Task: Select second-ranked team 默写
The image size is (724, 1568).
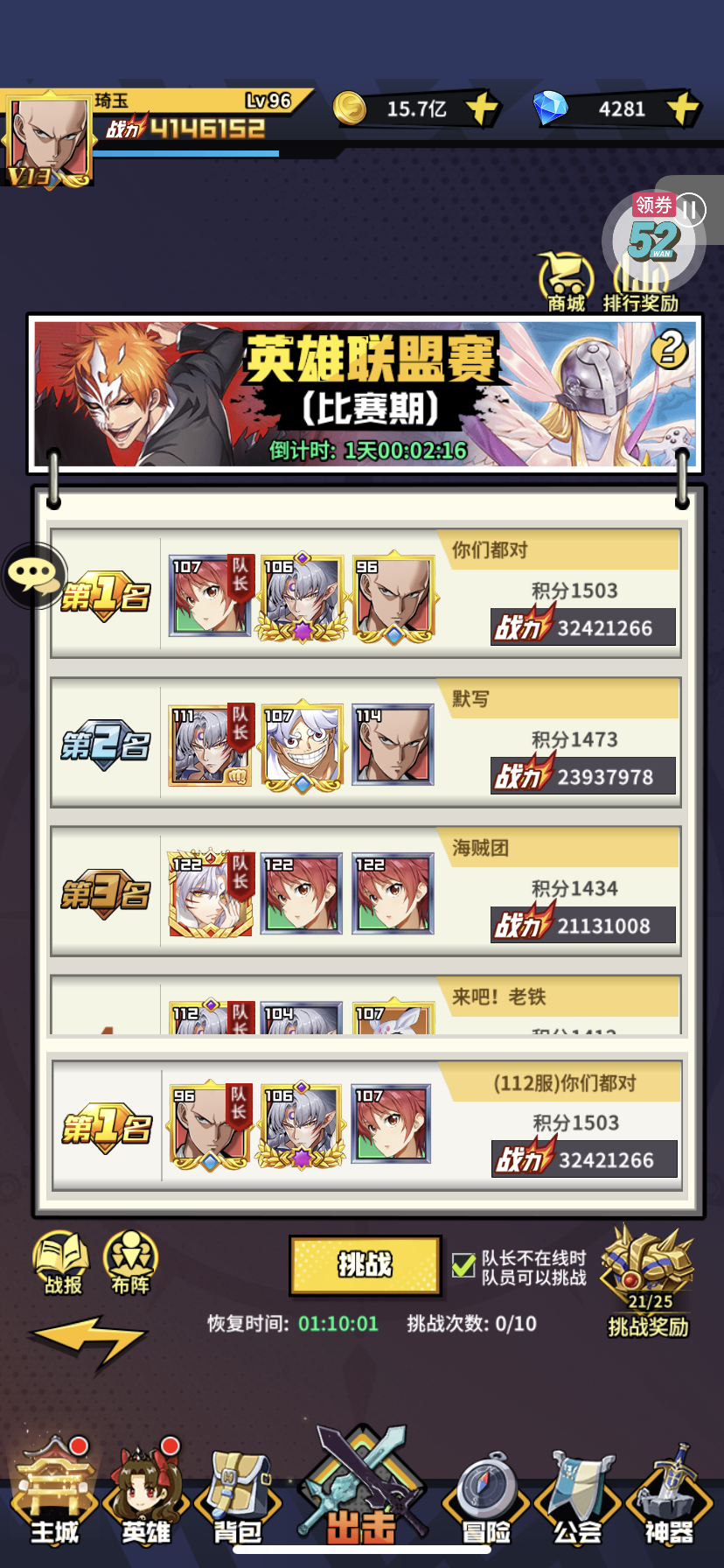Action: pyautogui.click(x=365, y=742)
